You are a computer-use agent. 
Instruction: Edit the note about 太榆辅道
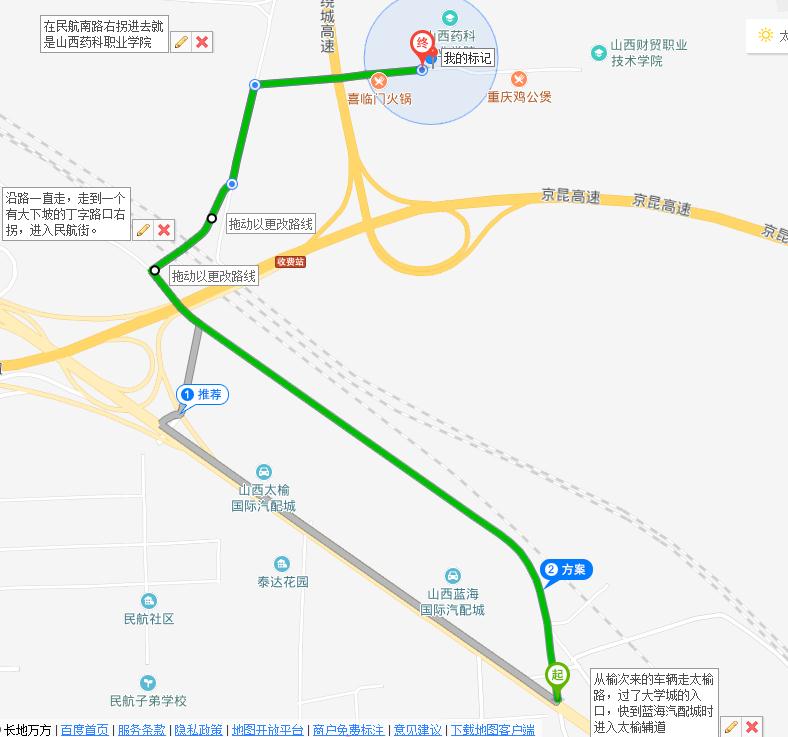pos(731,727)
